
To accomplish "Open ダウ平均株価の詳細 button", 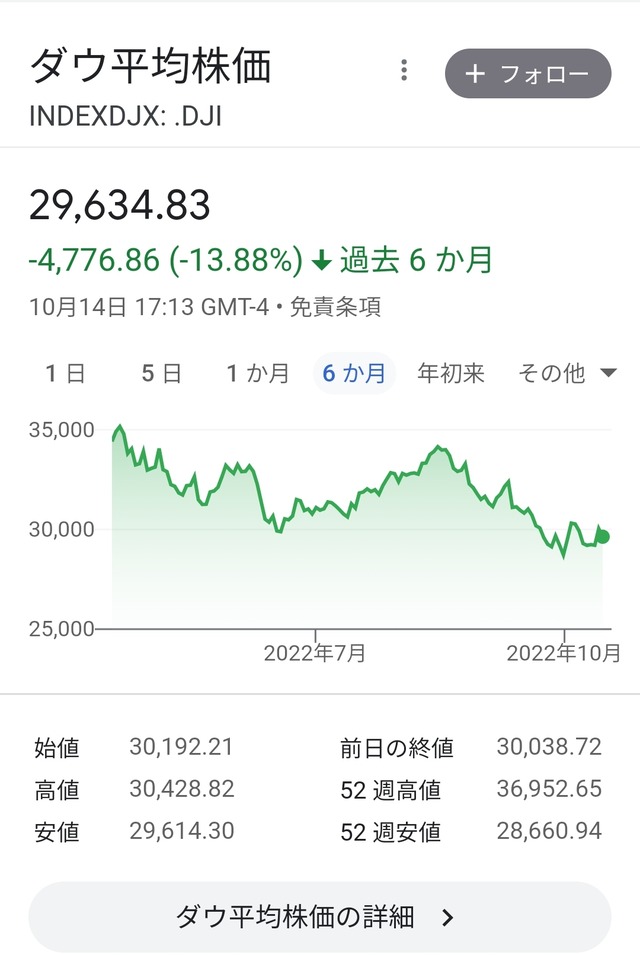I will tap(319, 917).
